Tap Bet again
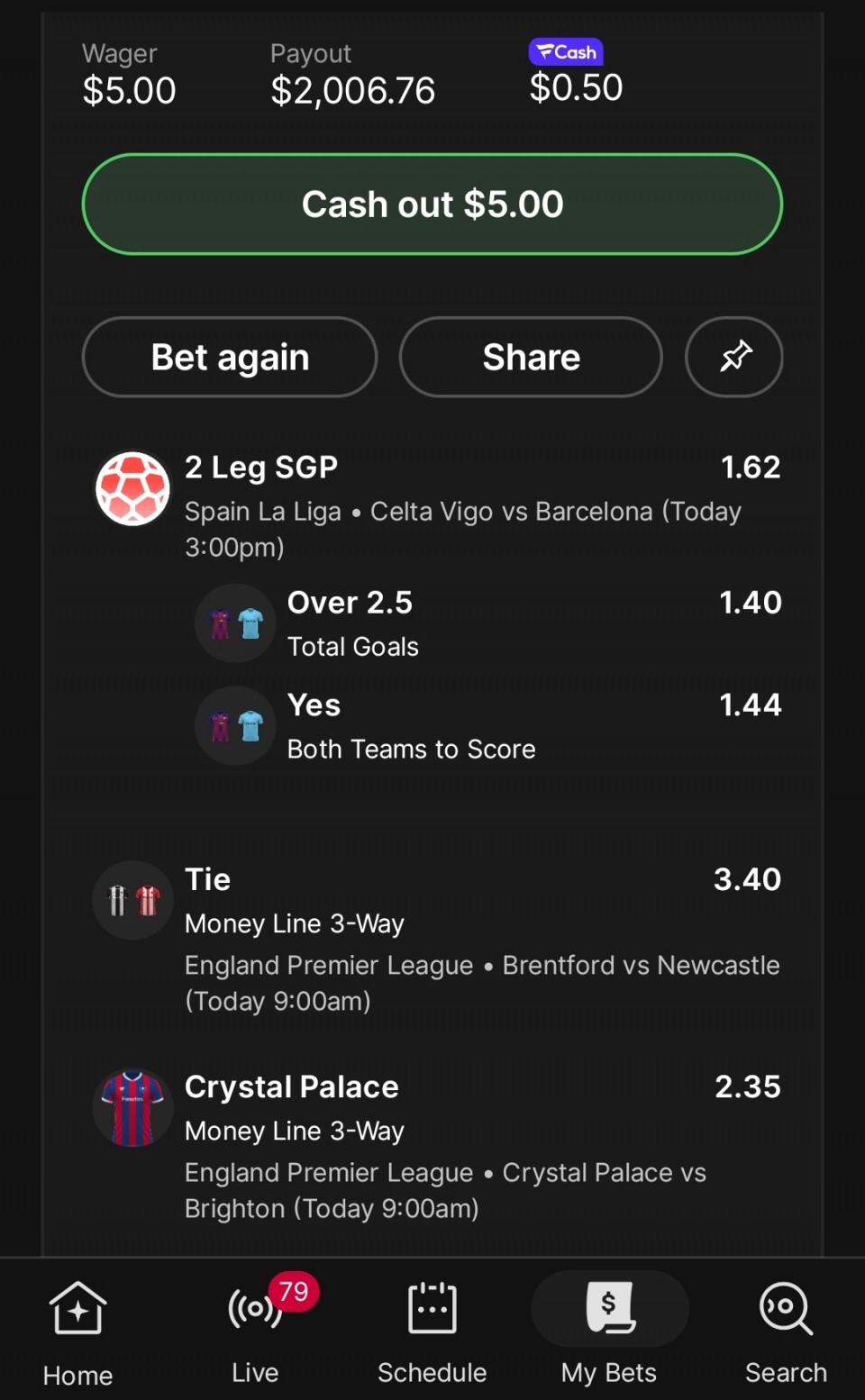 tap(230, 357)
